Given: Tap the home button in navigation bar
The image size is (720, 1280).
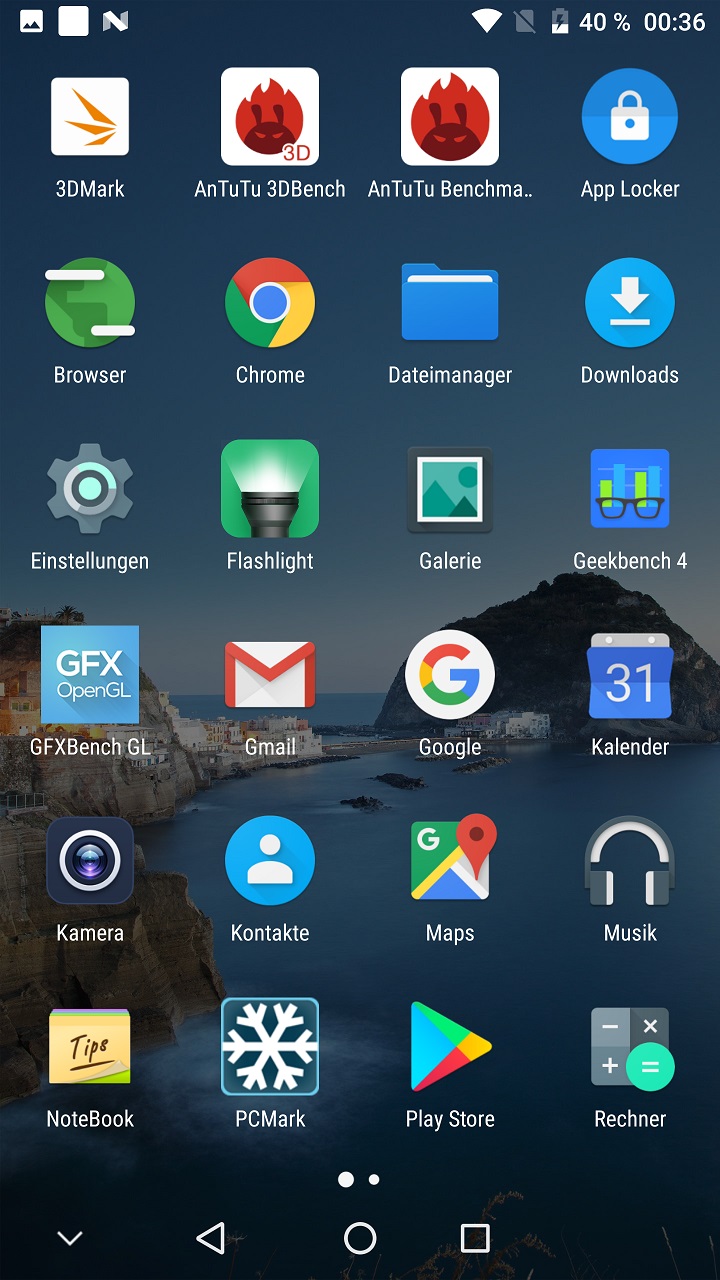Looking at the screenshot, I should click(360, 1238).
